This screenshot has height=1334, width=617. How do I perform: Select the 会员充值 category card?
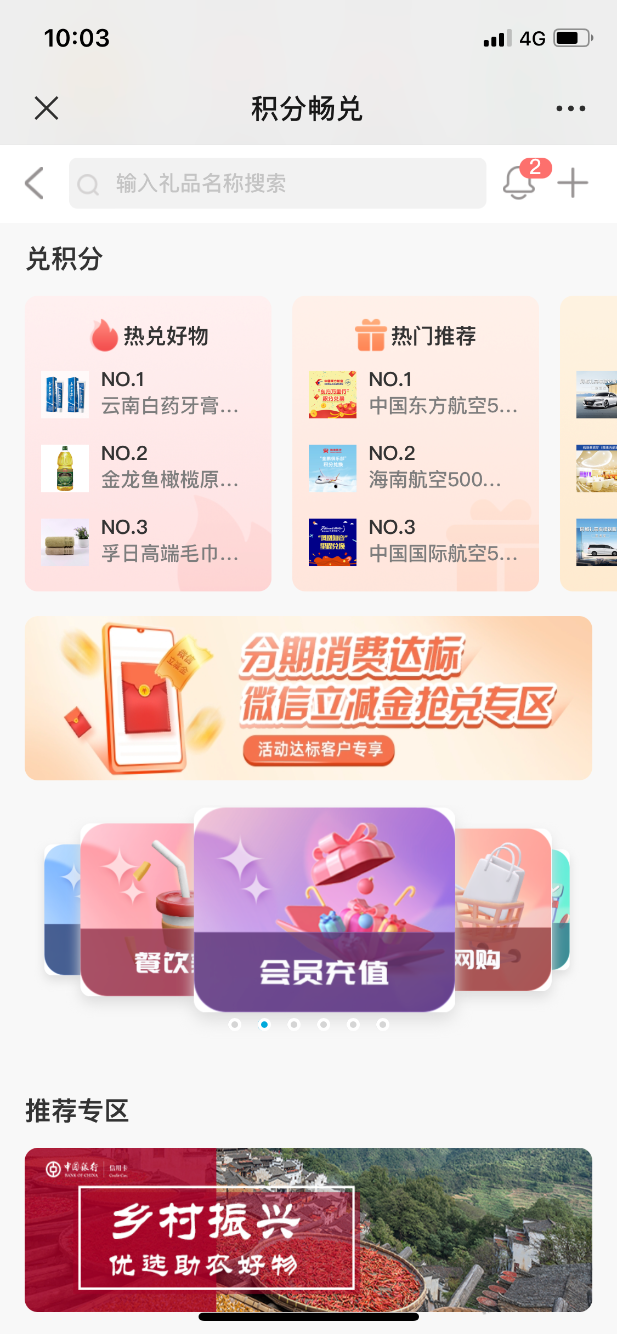click(324, 910)
